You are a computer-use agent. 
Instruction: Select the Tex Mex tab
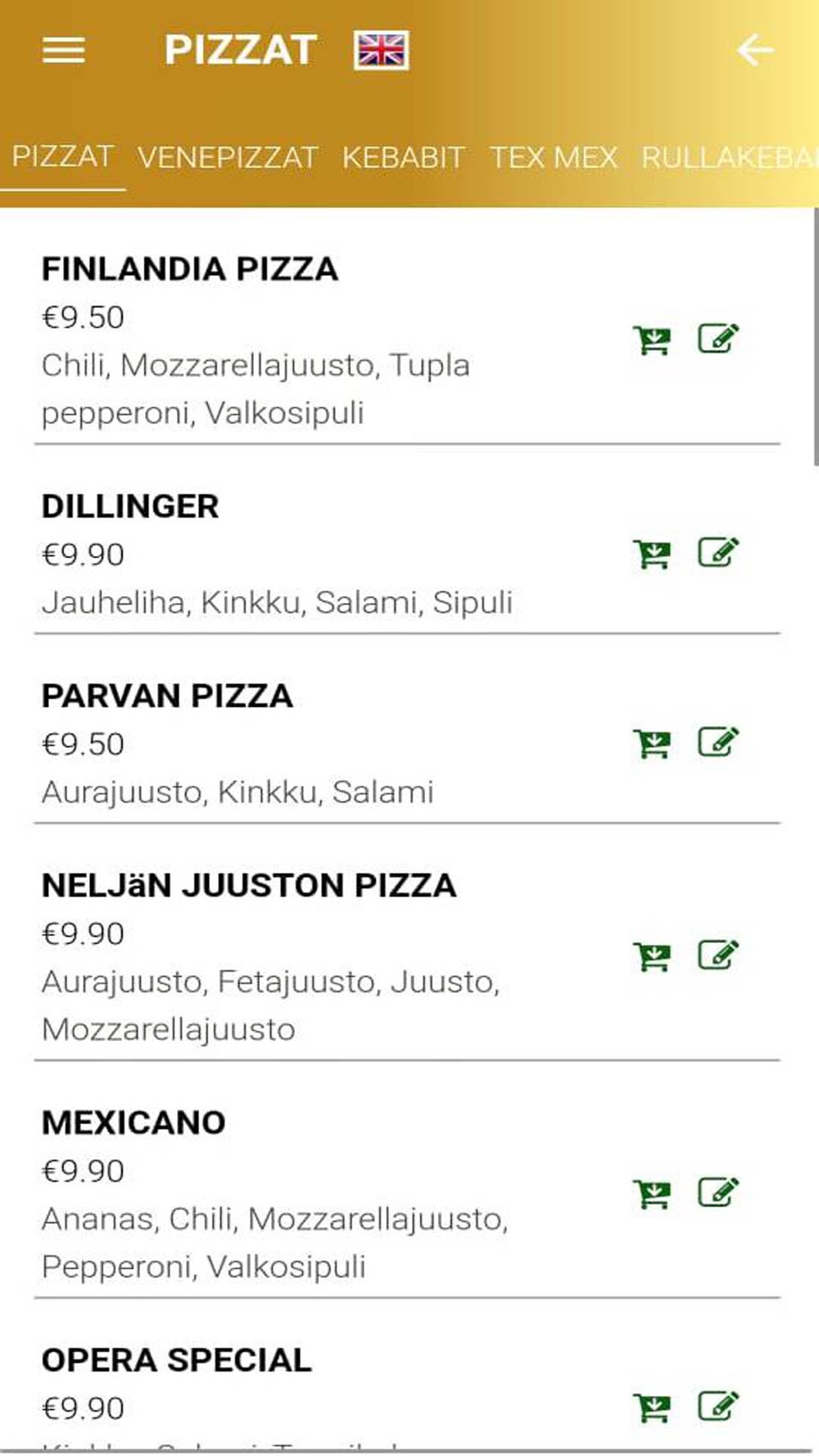(x=554, y=157)
